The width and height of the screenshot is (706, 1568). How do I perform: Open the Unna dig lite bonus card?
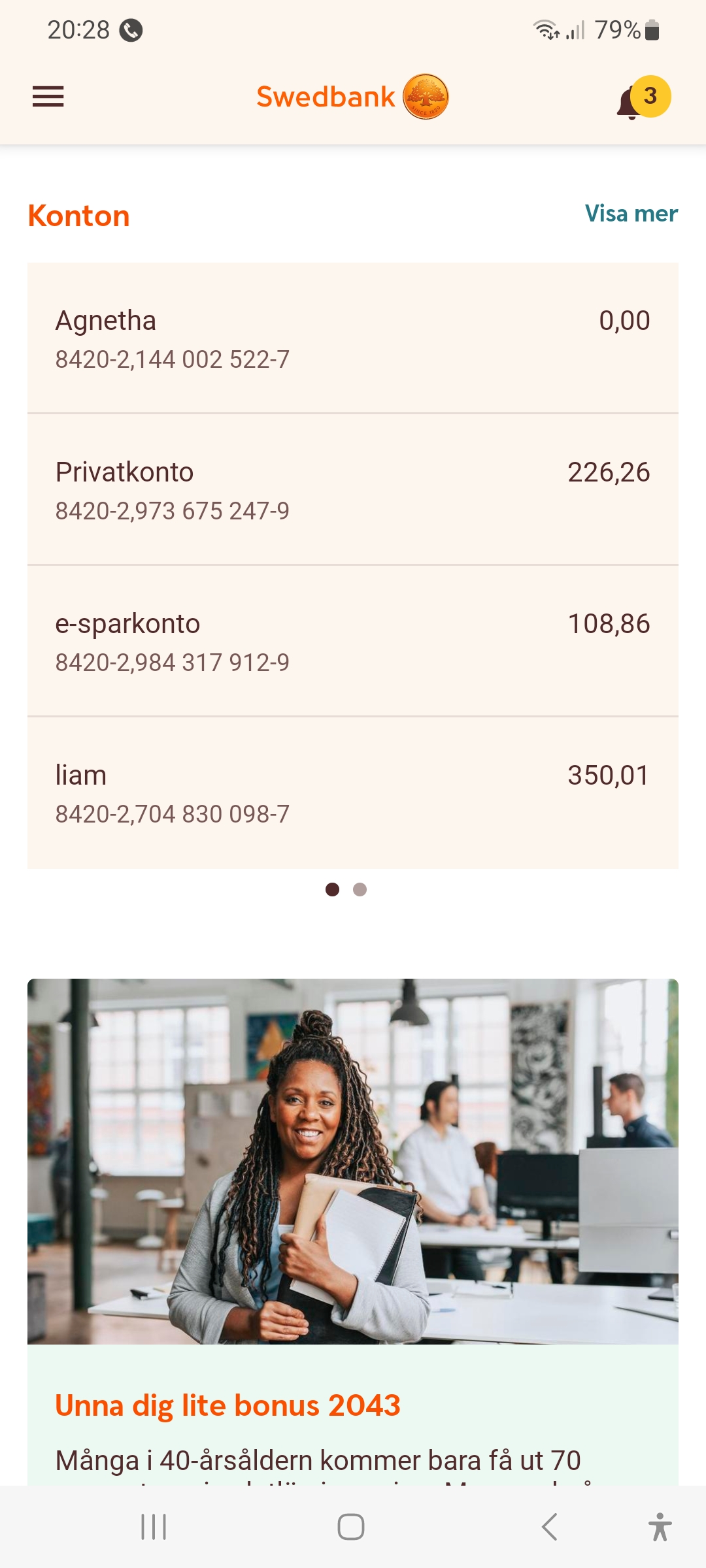[x=353, y=1209]
